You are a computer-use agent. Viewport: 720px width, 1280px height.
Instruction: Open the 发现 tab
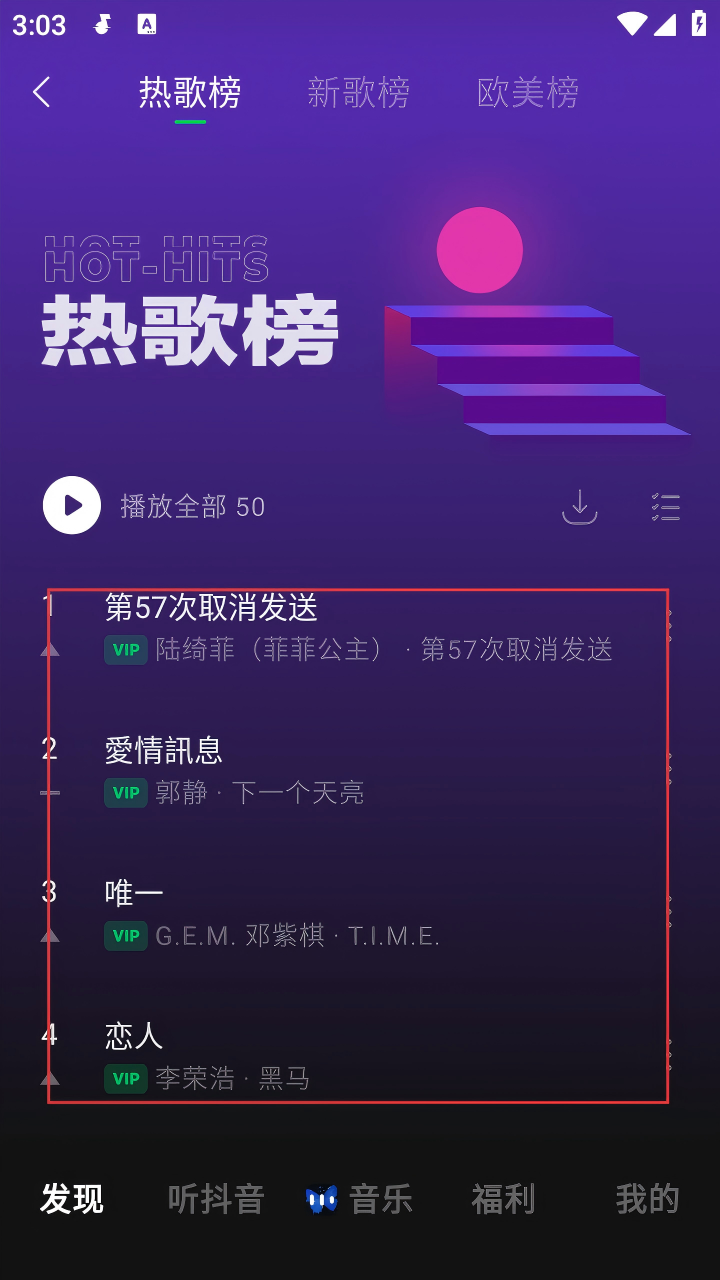(x=72, y=1198)
